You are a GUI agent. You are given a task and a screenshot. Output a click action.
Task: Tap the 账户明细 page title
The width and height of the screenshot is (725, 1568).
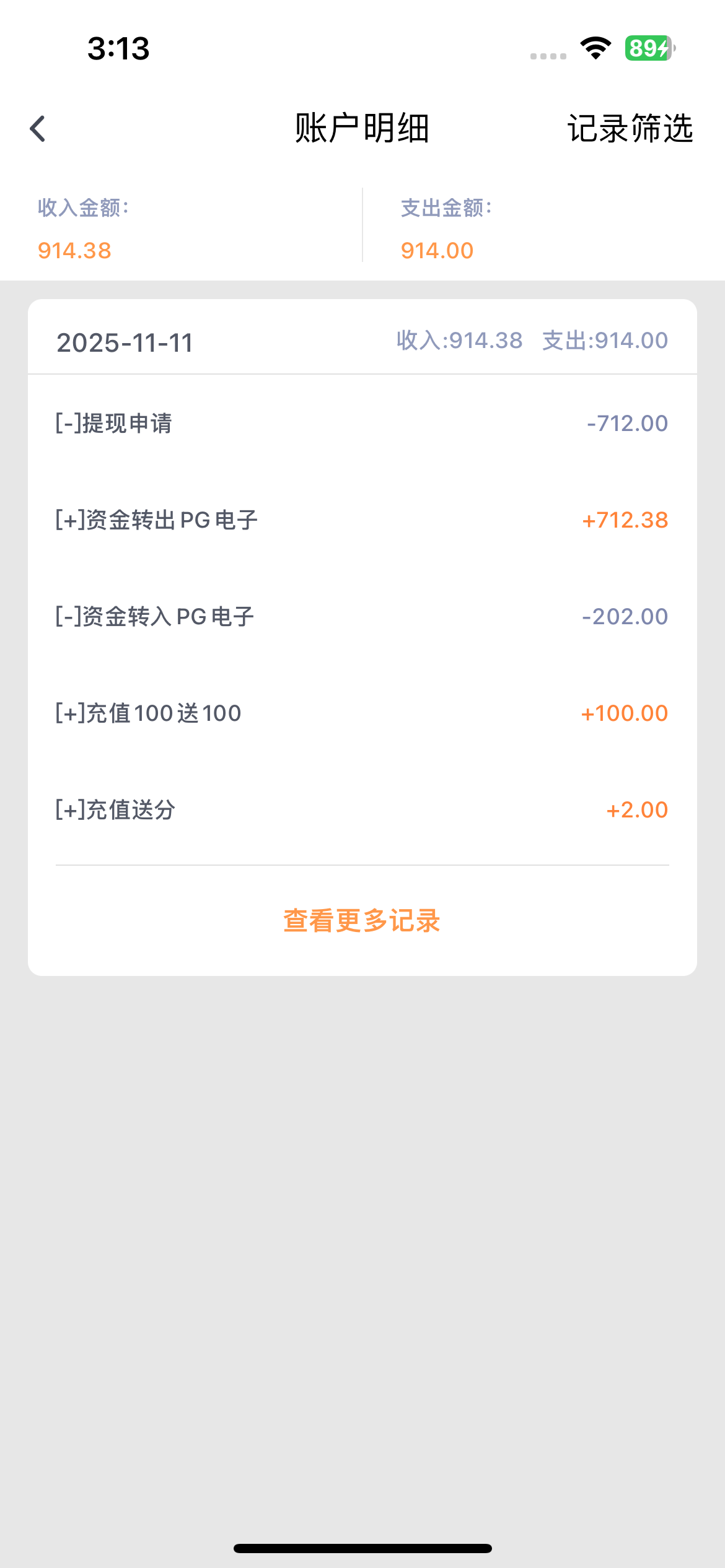coord(362,129)
